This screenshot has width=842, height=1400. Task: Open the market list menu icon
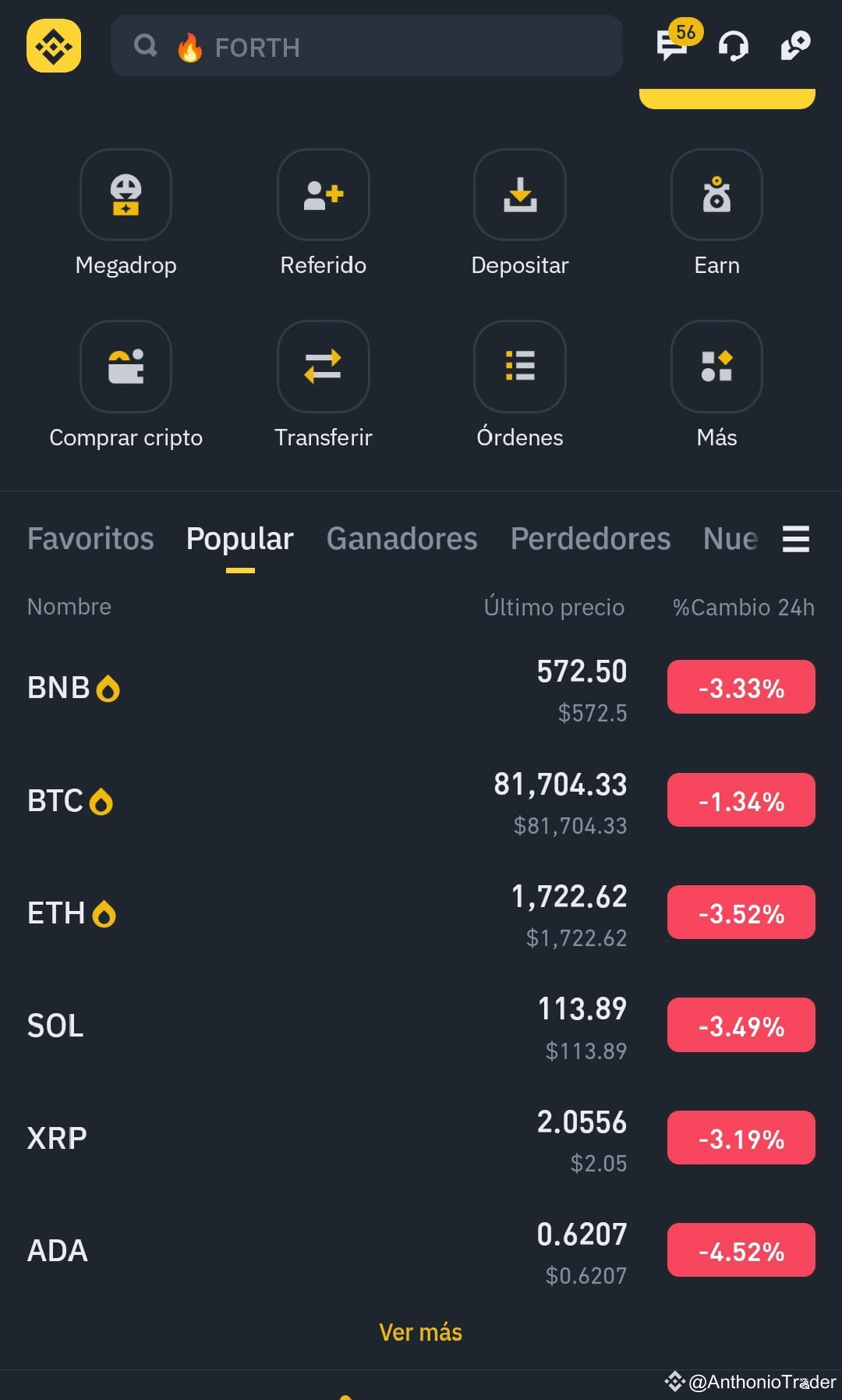click(x=796, y=538)
